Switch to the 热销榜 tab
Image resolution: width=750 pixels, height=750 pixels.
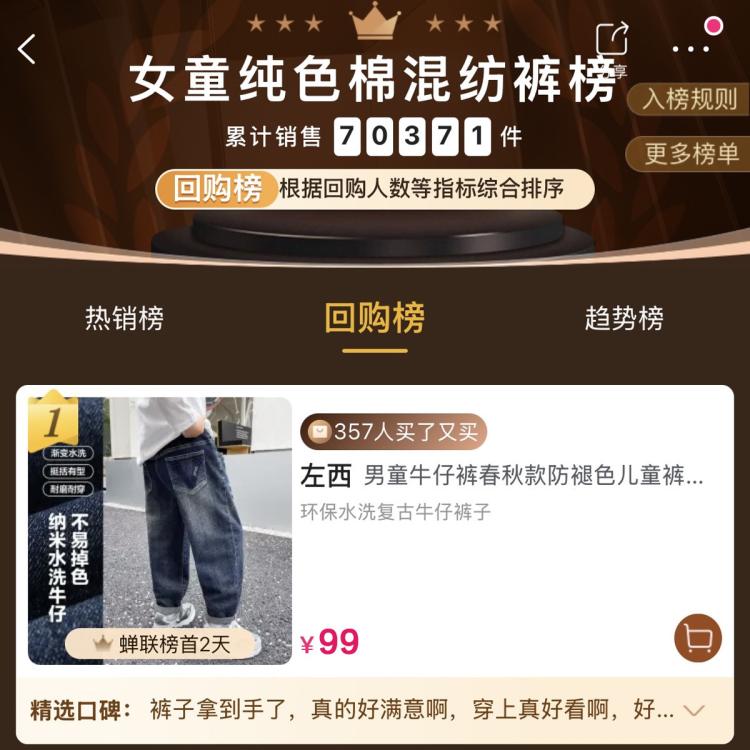click(x=124, y=319)
